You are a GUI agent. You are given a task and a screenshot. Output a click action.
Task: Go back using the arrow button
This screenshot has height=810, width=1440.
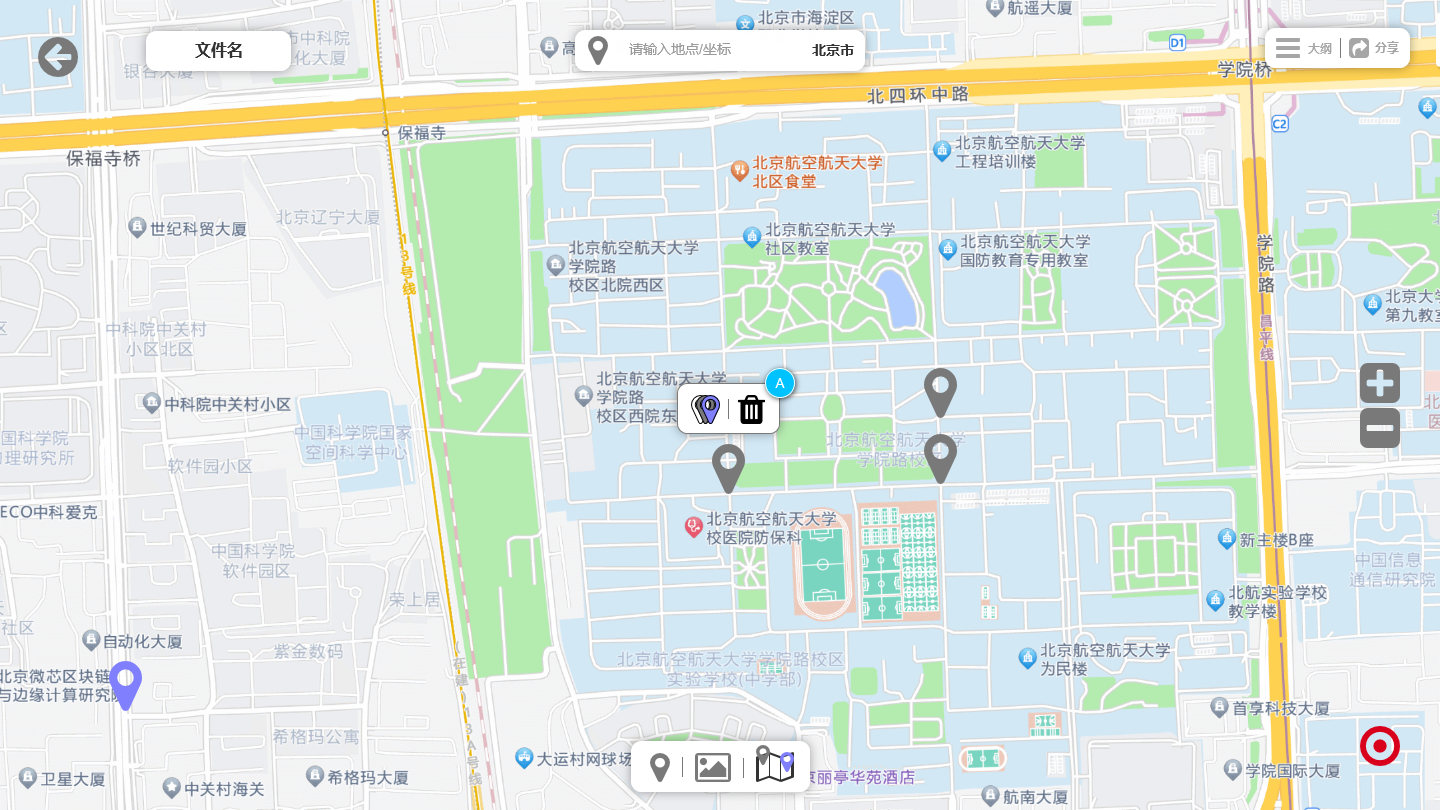click(x=58, y=57)
